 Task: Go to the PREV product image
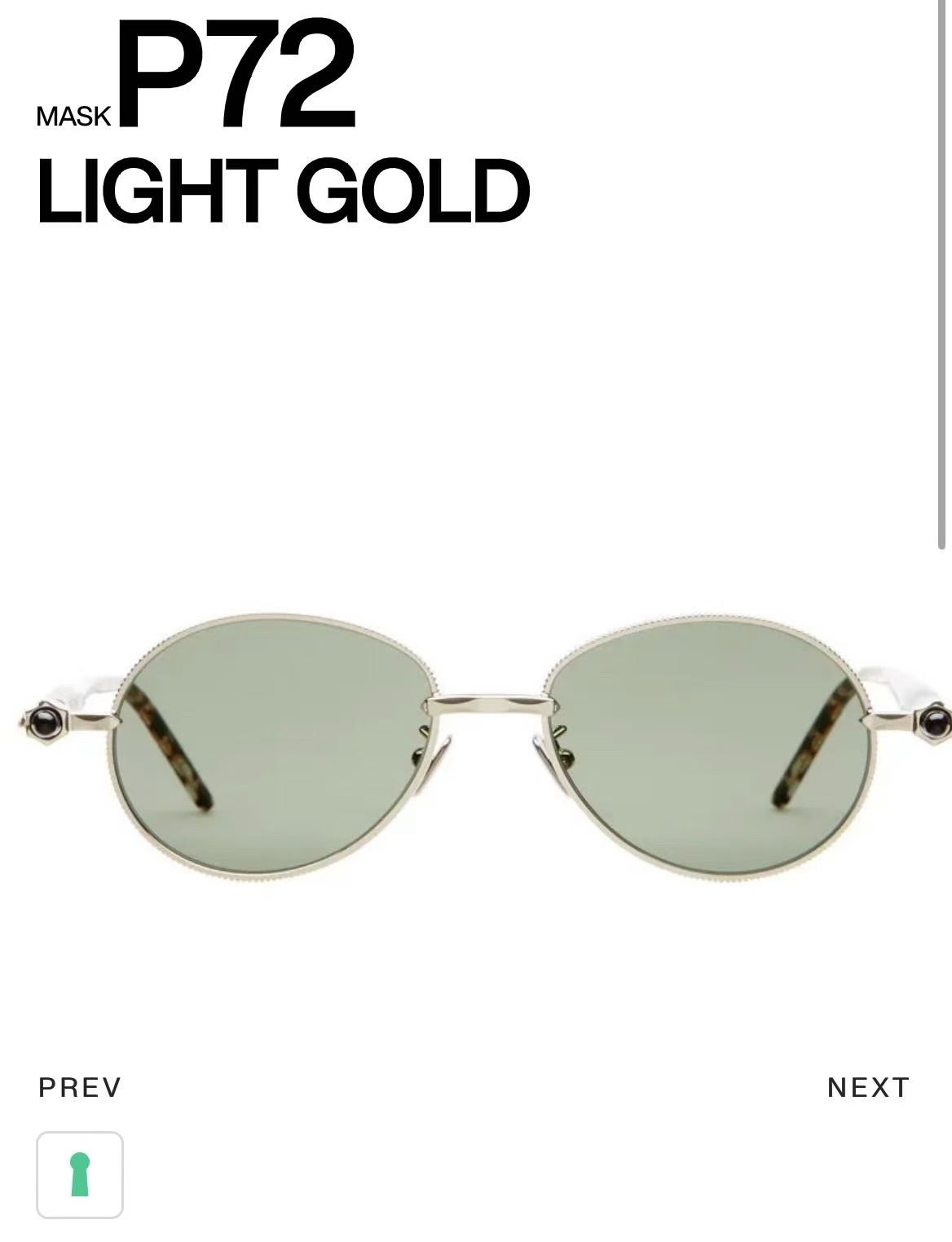point(80,1087)
